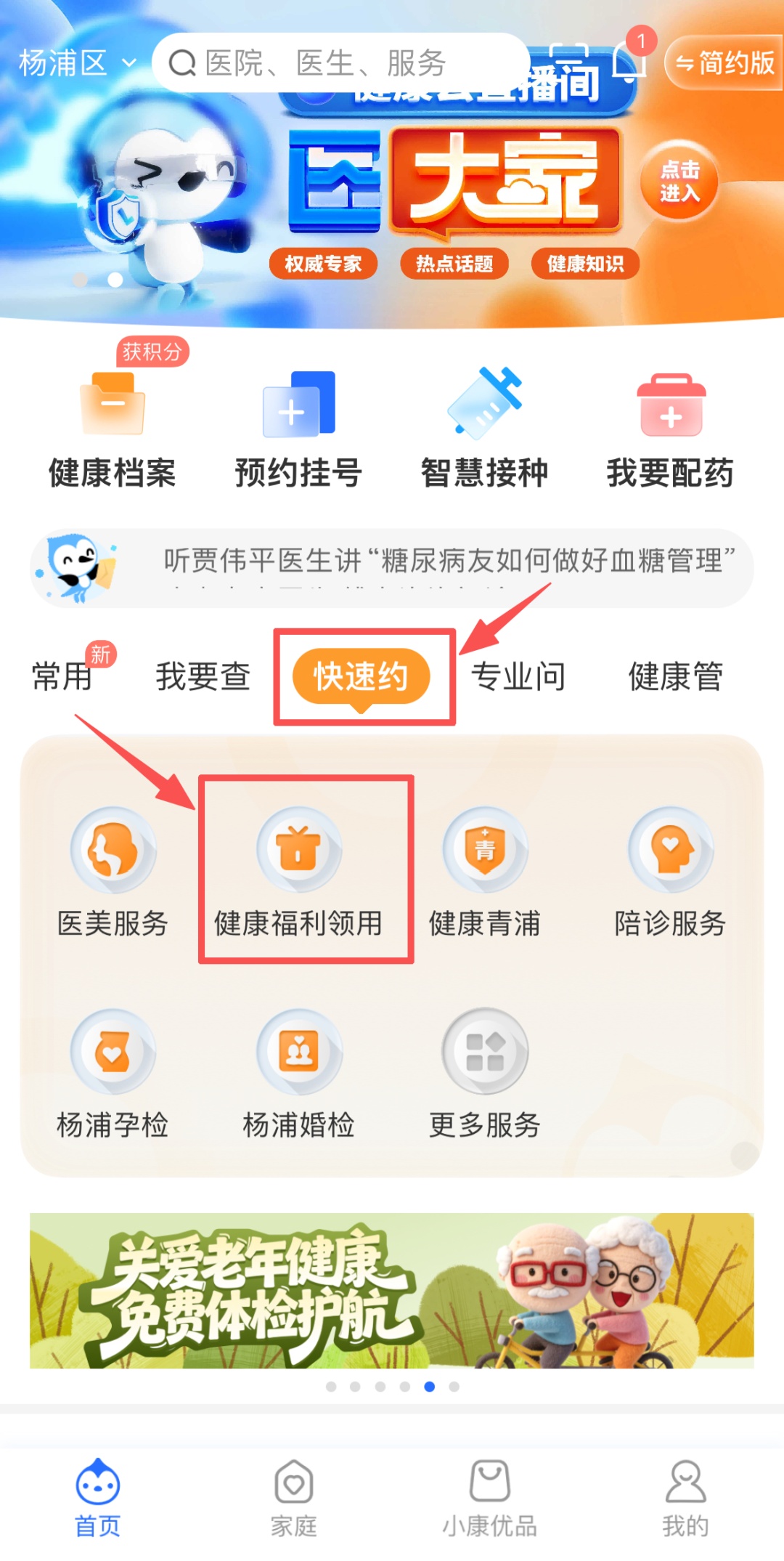Open the 杨浦区 district dropdown

(78, 63)
